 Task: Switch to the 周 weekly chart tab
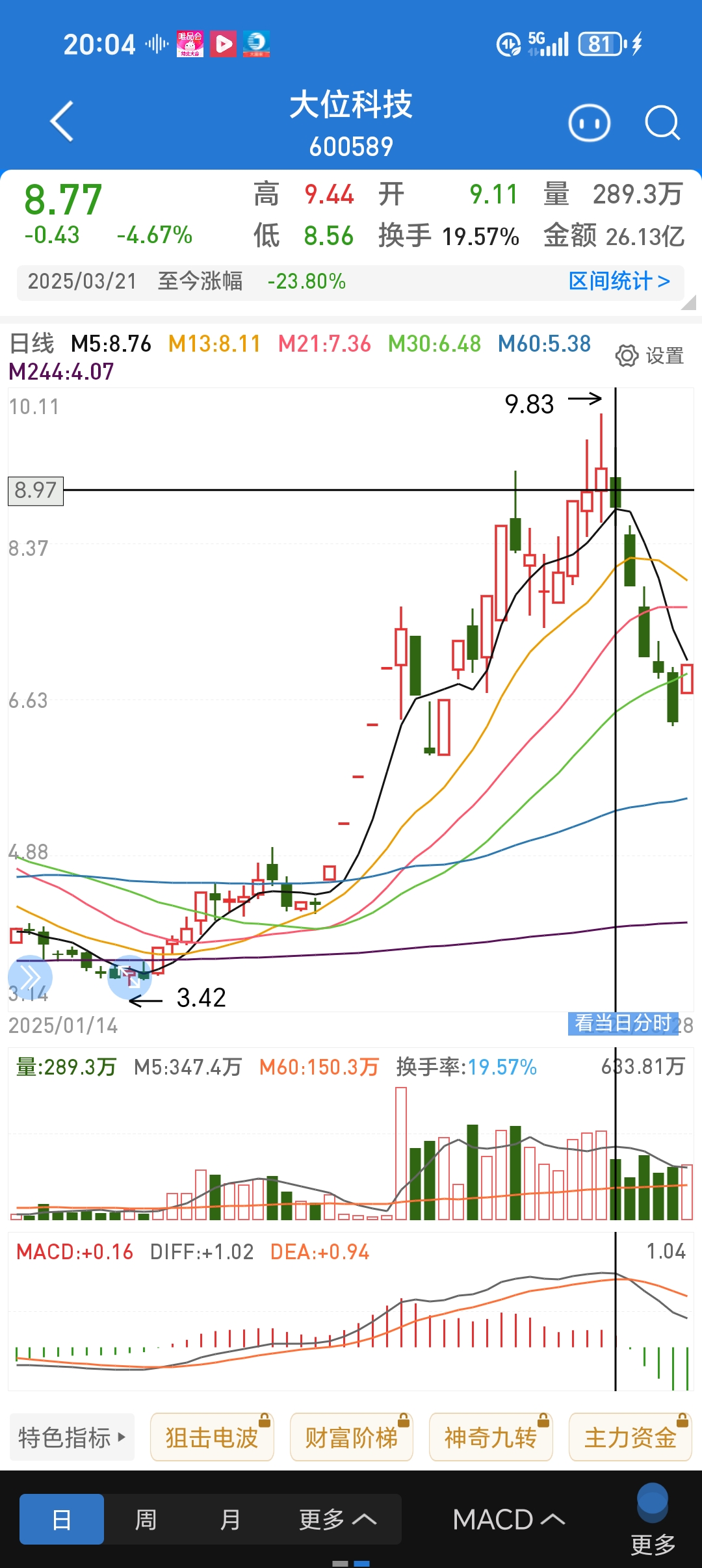[x=146, y=1519]
